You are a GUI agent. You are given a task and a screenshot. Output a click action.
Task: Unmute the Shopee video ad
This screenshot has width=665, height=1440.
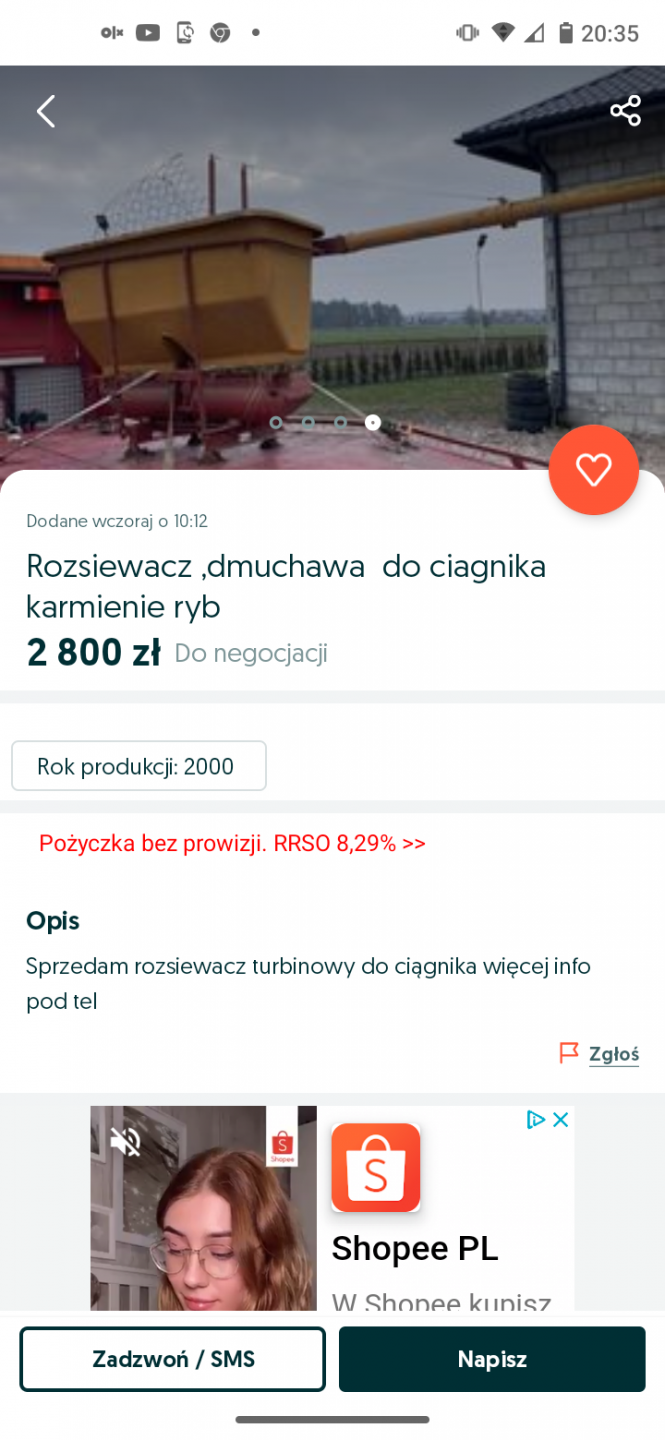pos(125,1141)
